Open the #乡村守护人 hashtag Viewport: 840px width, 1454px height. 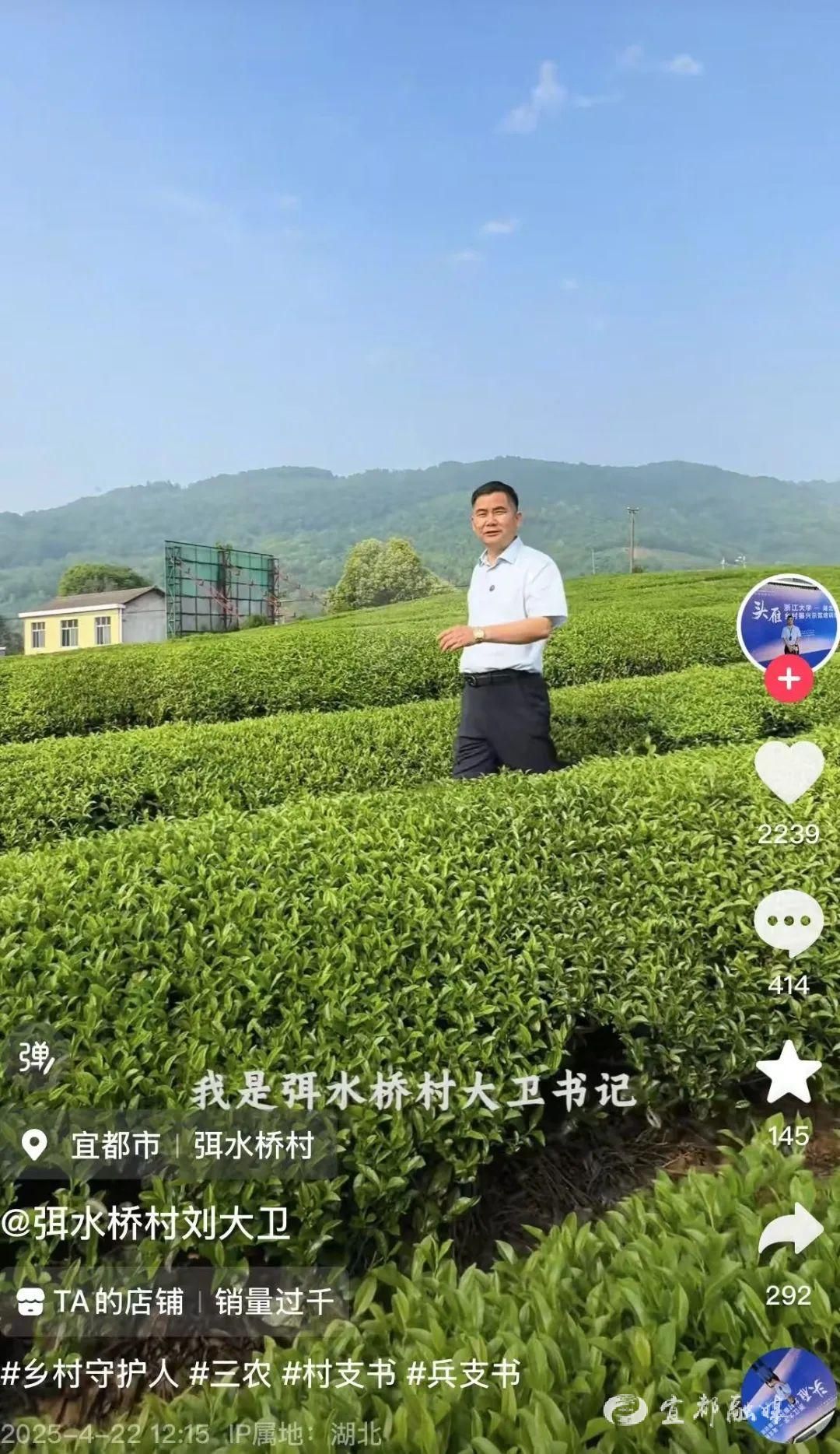(90, 1374)
